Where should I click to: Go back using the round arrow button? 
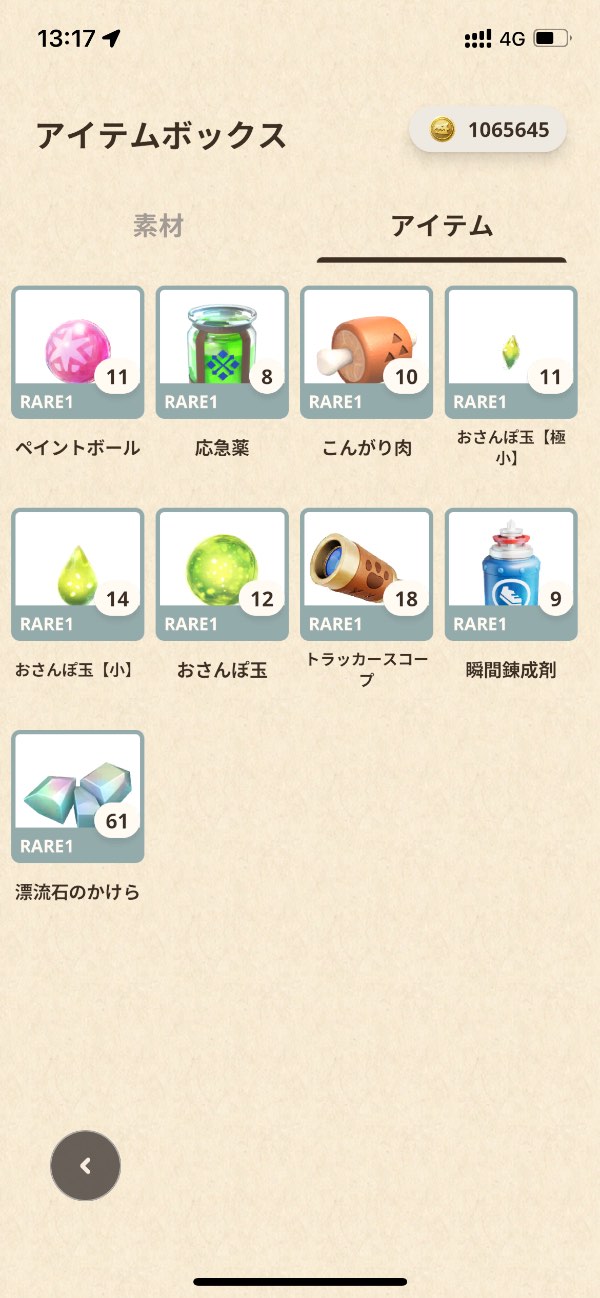coord(85,1165)
